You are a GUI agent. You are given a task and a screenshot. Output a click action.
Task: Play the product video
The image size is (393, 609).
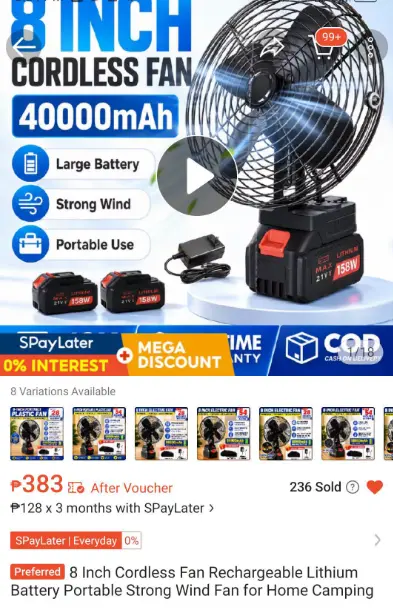(x=197, y=176)
